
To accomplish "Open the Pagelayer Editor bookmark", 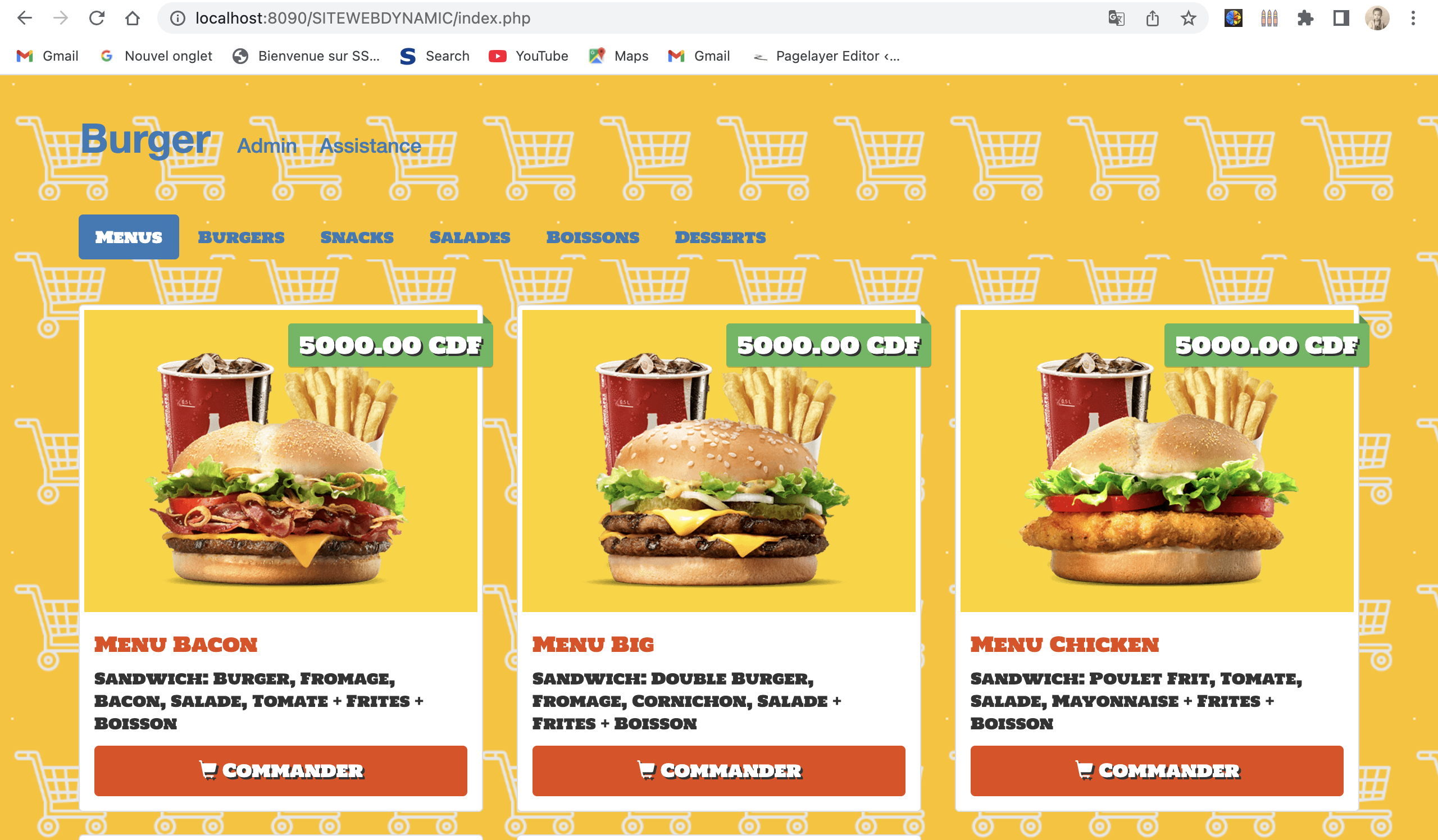I will [x=826, y=56].
